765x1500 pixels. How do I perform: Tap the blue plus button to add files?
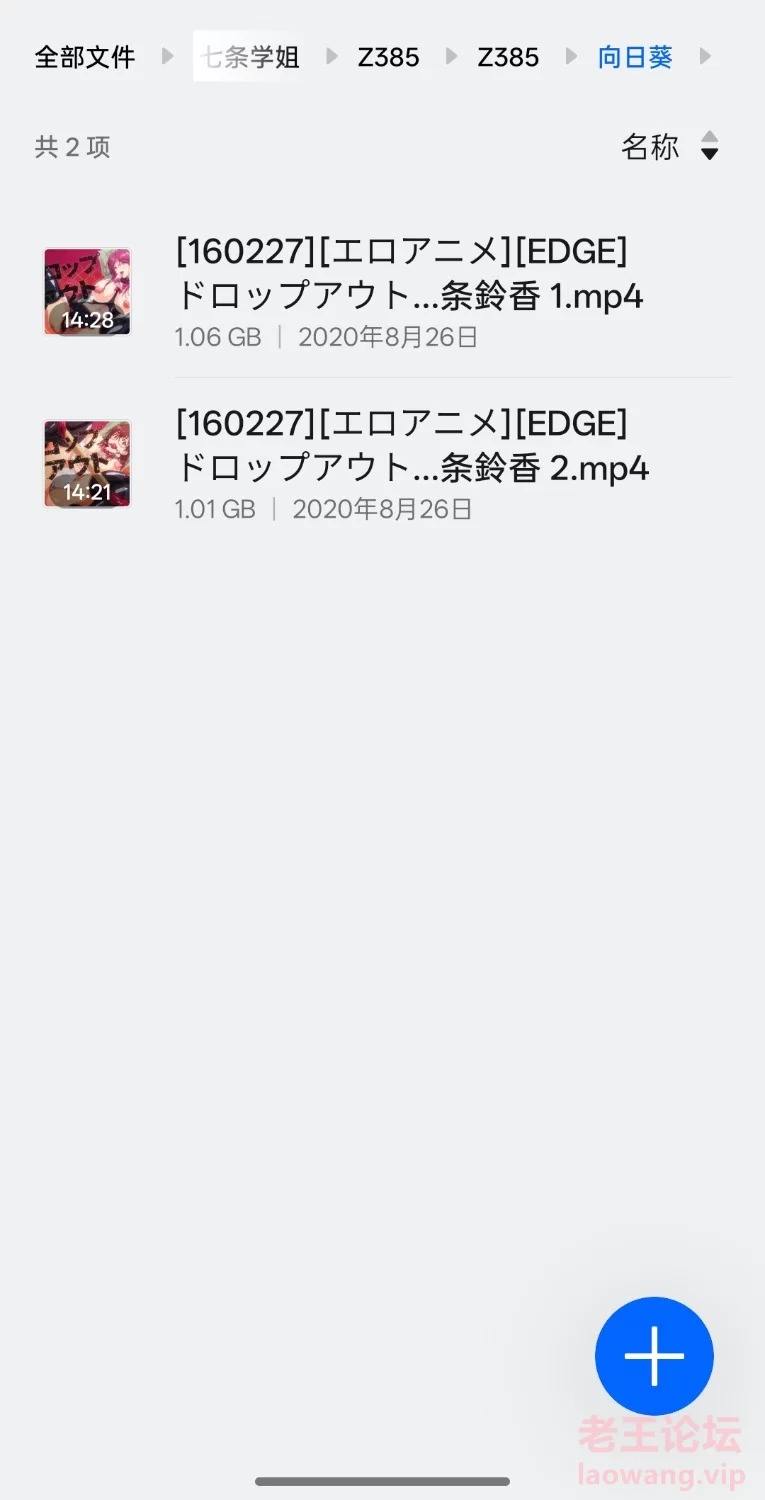[x=654, y=1356]
